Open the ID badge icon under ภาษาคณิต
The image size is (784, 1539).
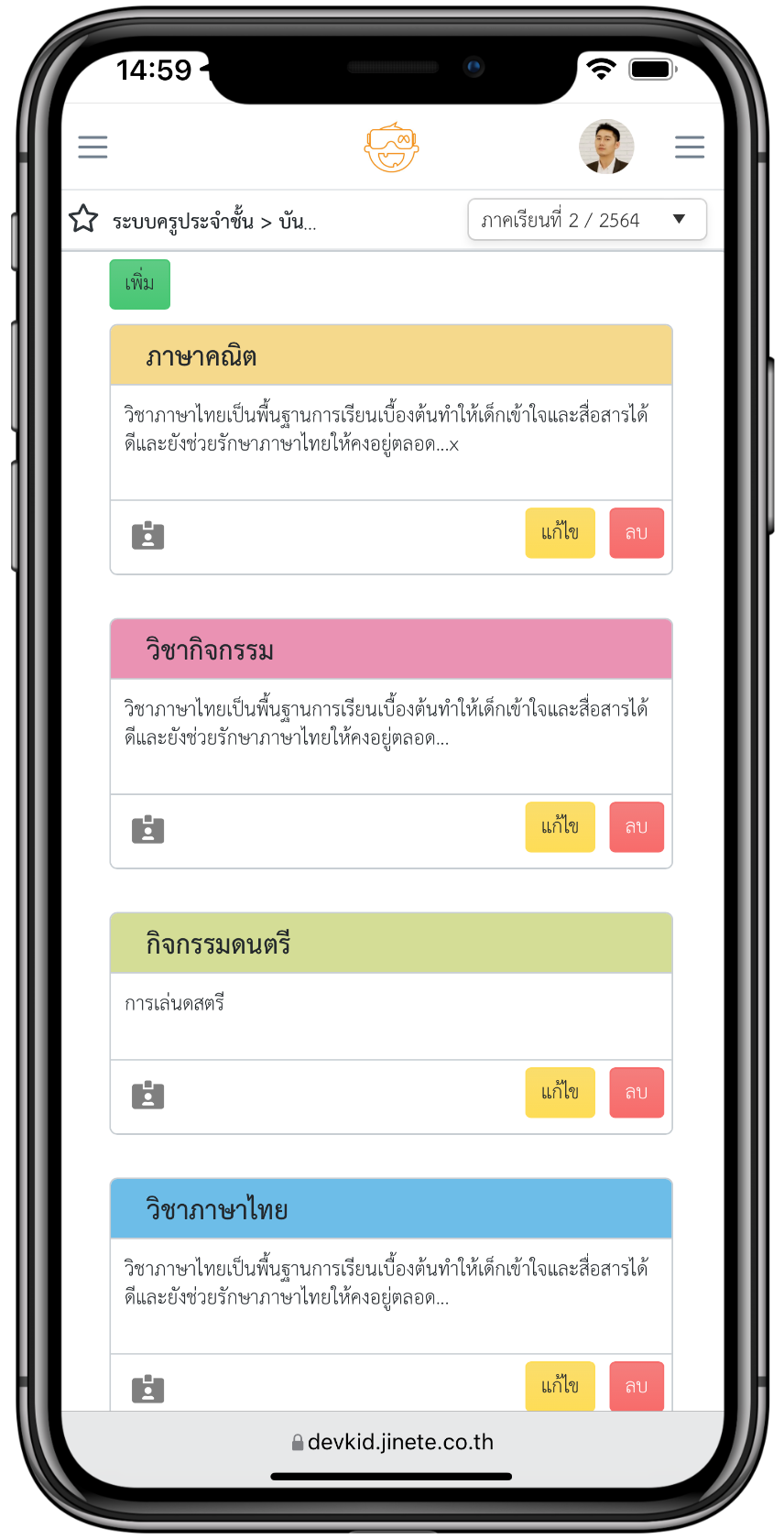(147, 536)
